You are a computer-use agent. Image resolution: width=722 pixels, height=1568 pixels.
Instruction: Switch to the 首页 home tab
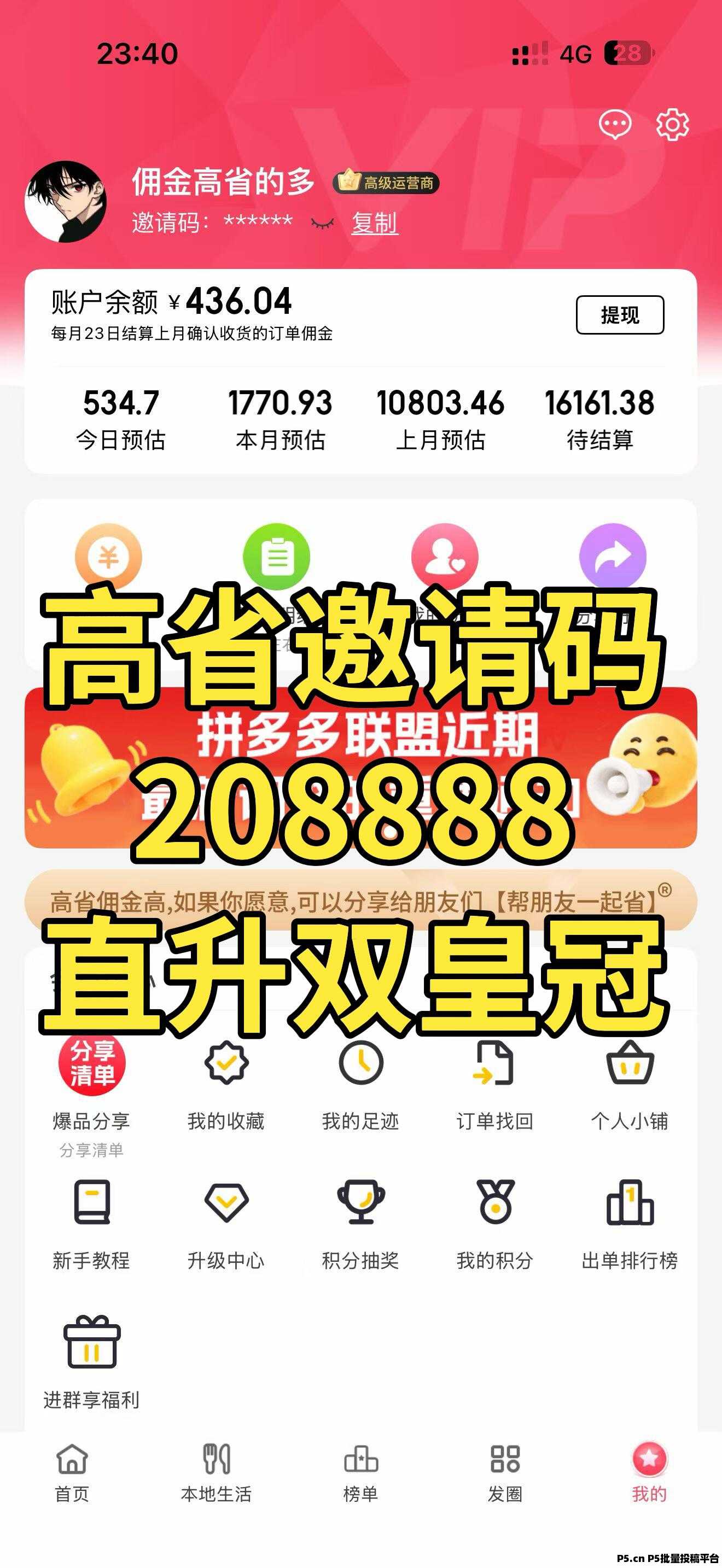point(72,1473)
